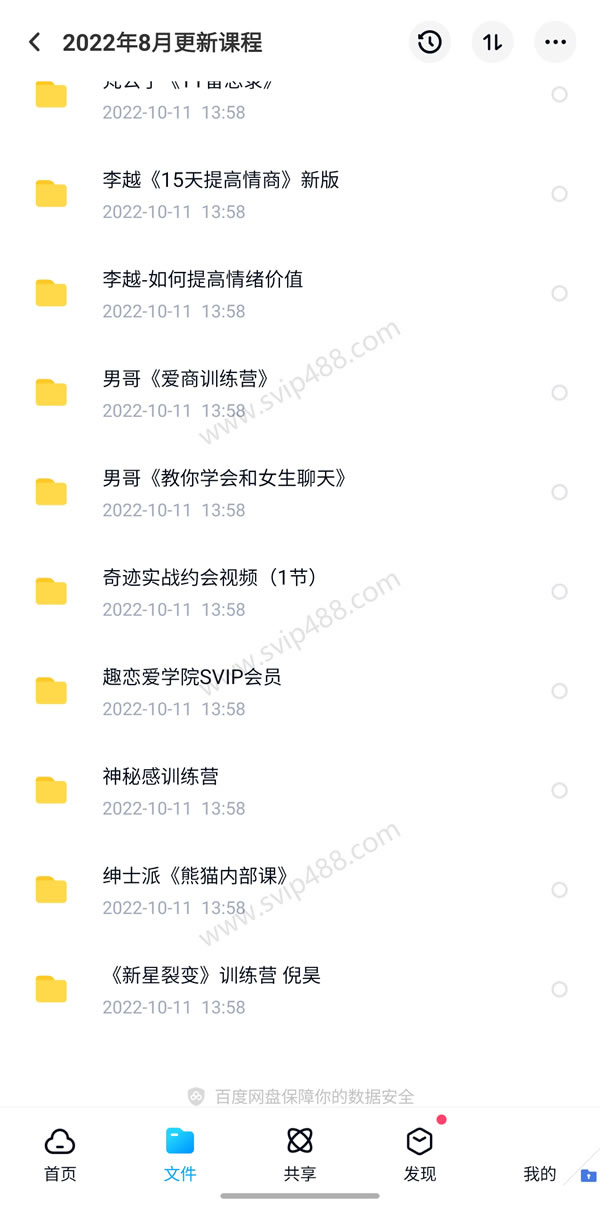Open the sort order options
Screen dimensions: 600x1207
492,42
